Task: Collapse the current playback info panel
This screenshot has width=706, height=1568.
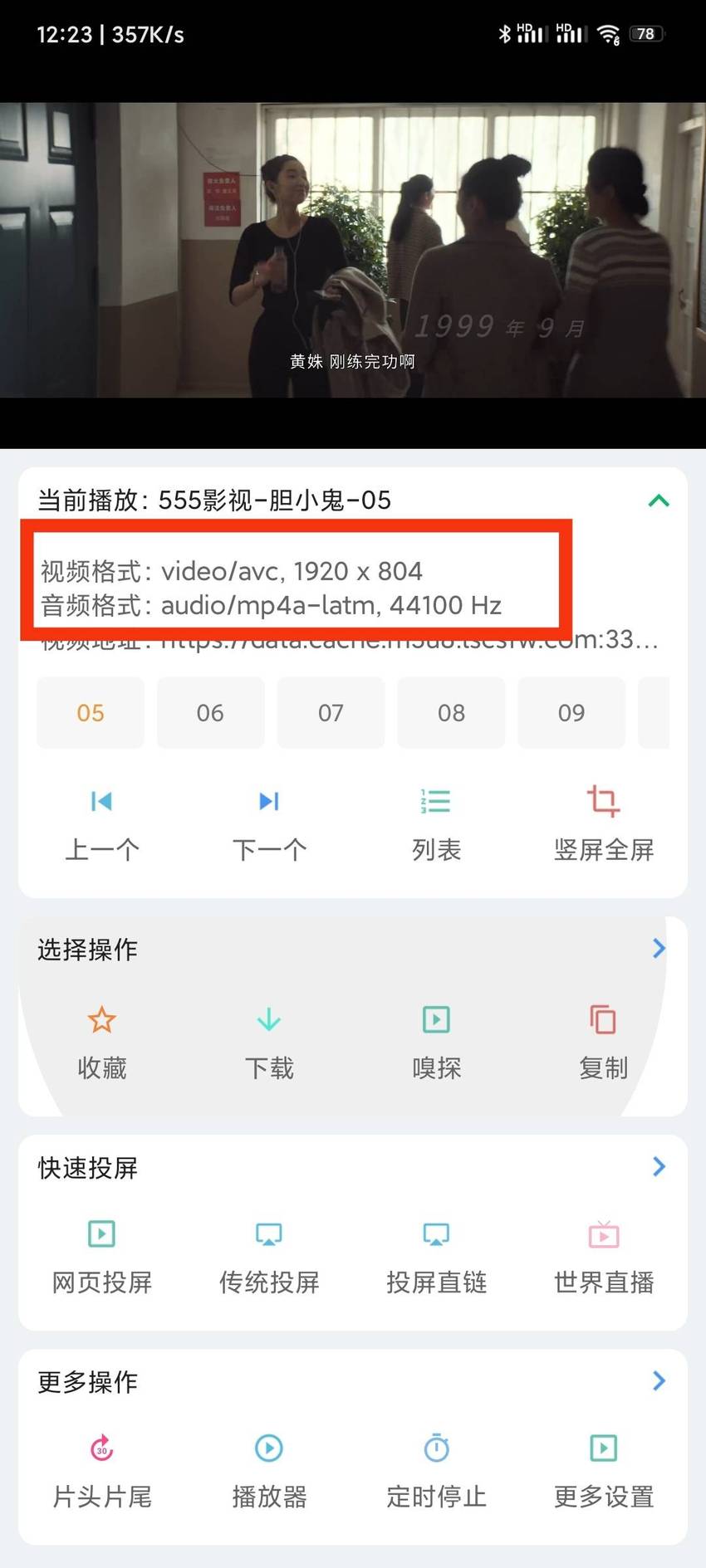Action: (659, 500)
